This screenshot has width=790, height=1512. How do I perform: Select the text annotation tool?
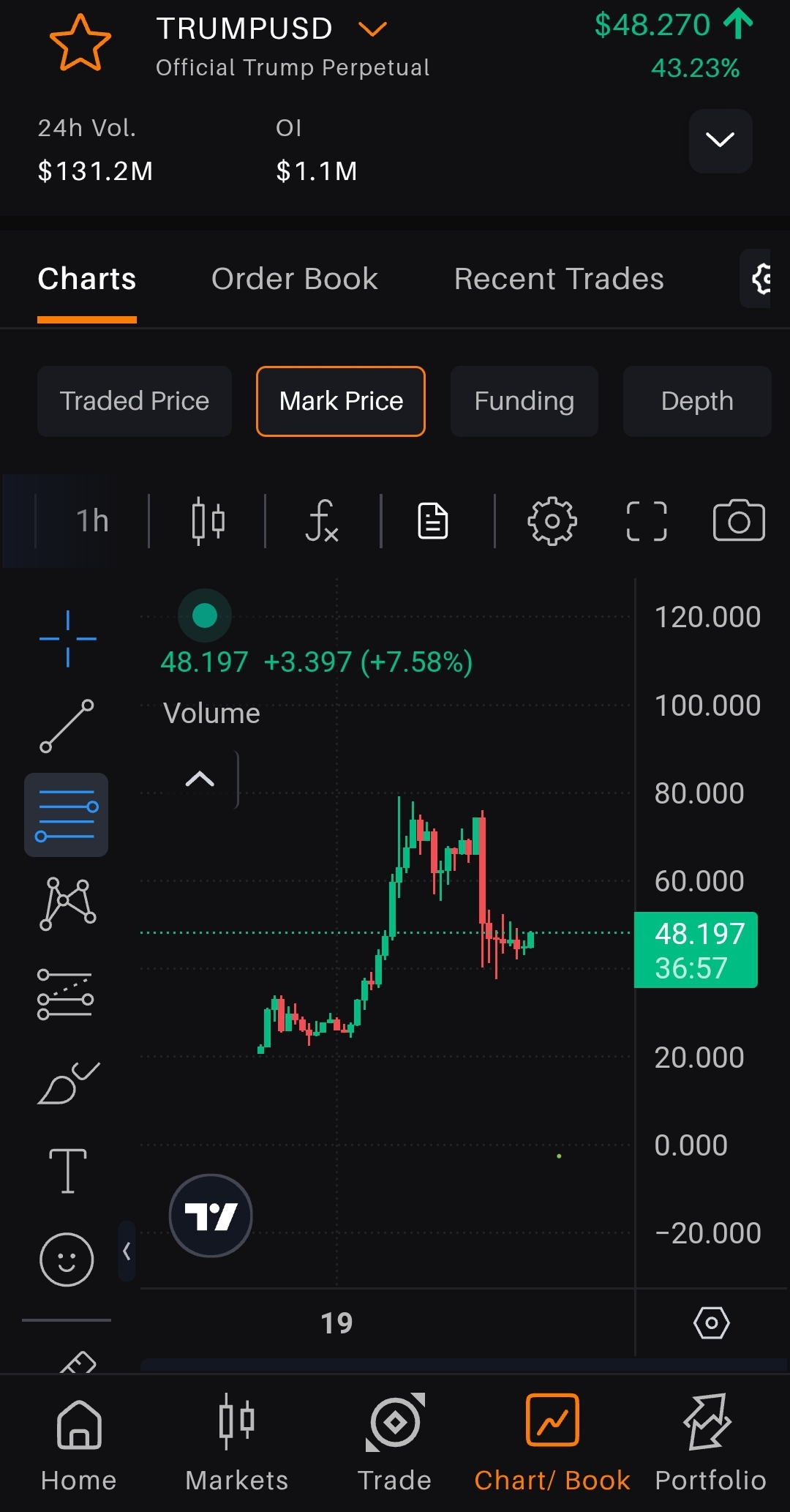coord(67,1171)
